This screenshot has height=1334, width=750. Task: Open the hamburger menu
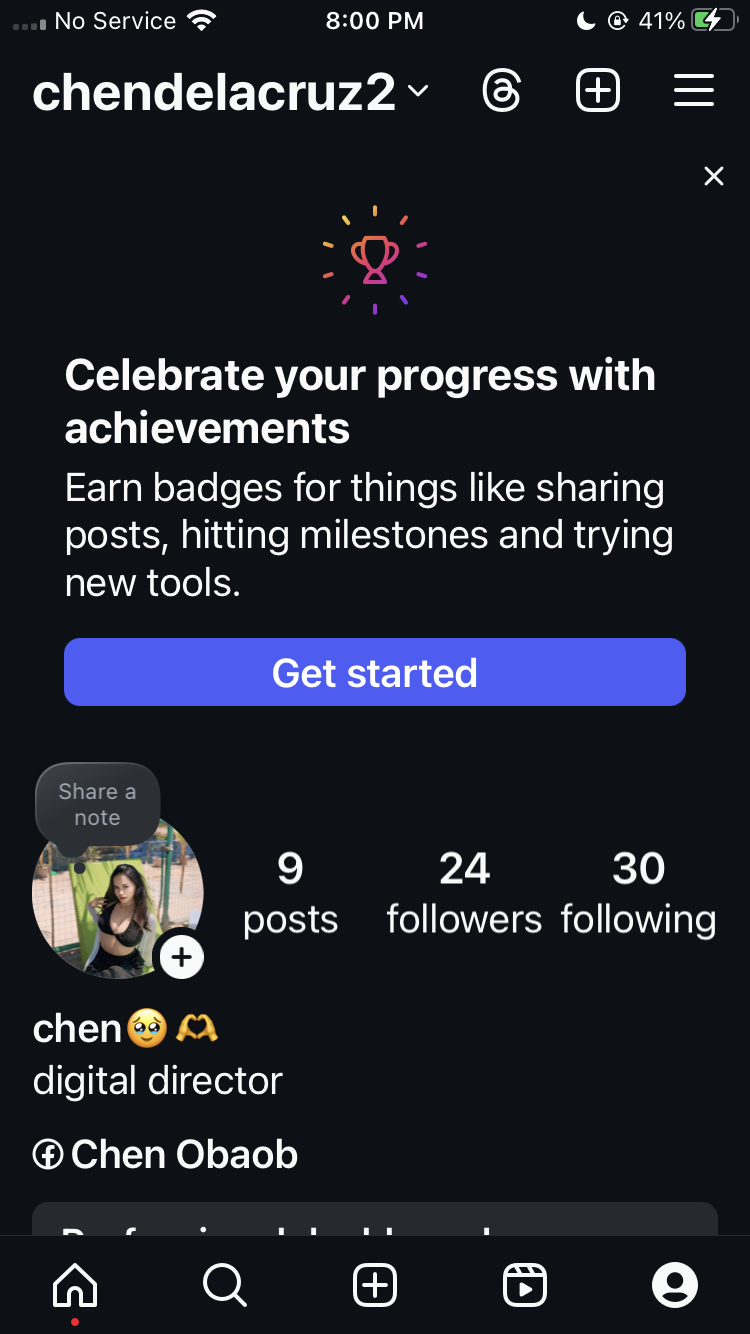click(693, 91)
